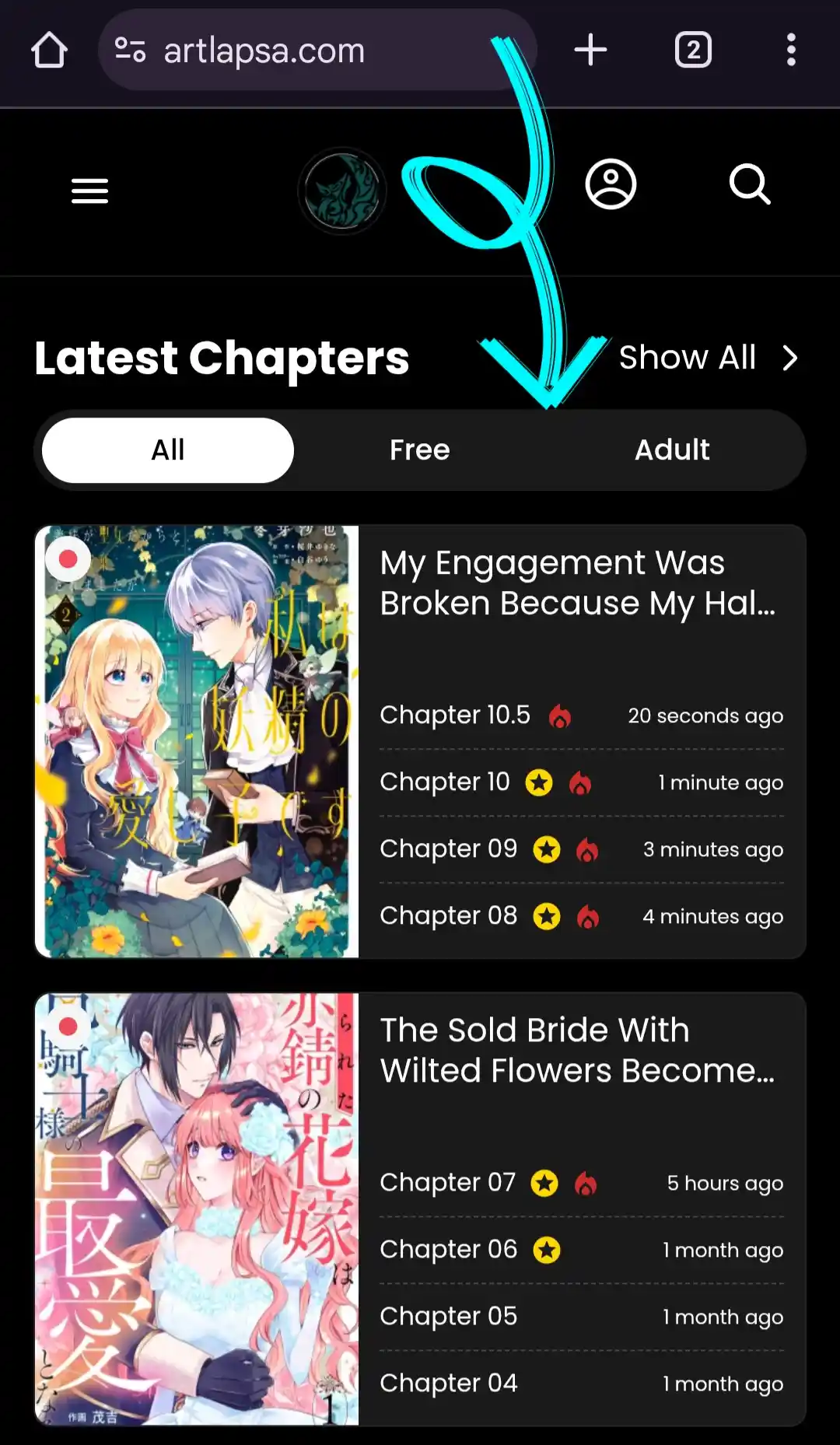Open Chapter 10.5
The width and height of the screenshot is (840, 1445).
(x=455, y=715)
